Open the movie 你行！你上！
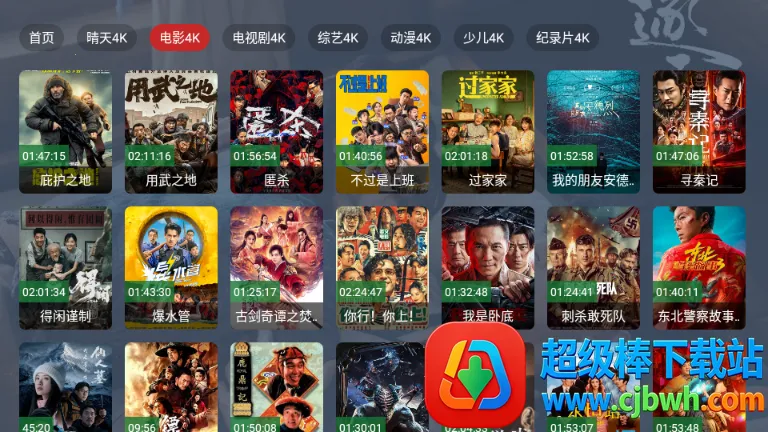The width and height of the screenshot is (768, 432). (x=382, y=267)
